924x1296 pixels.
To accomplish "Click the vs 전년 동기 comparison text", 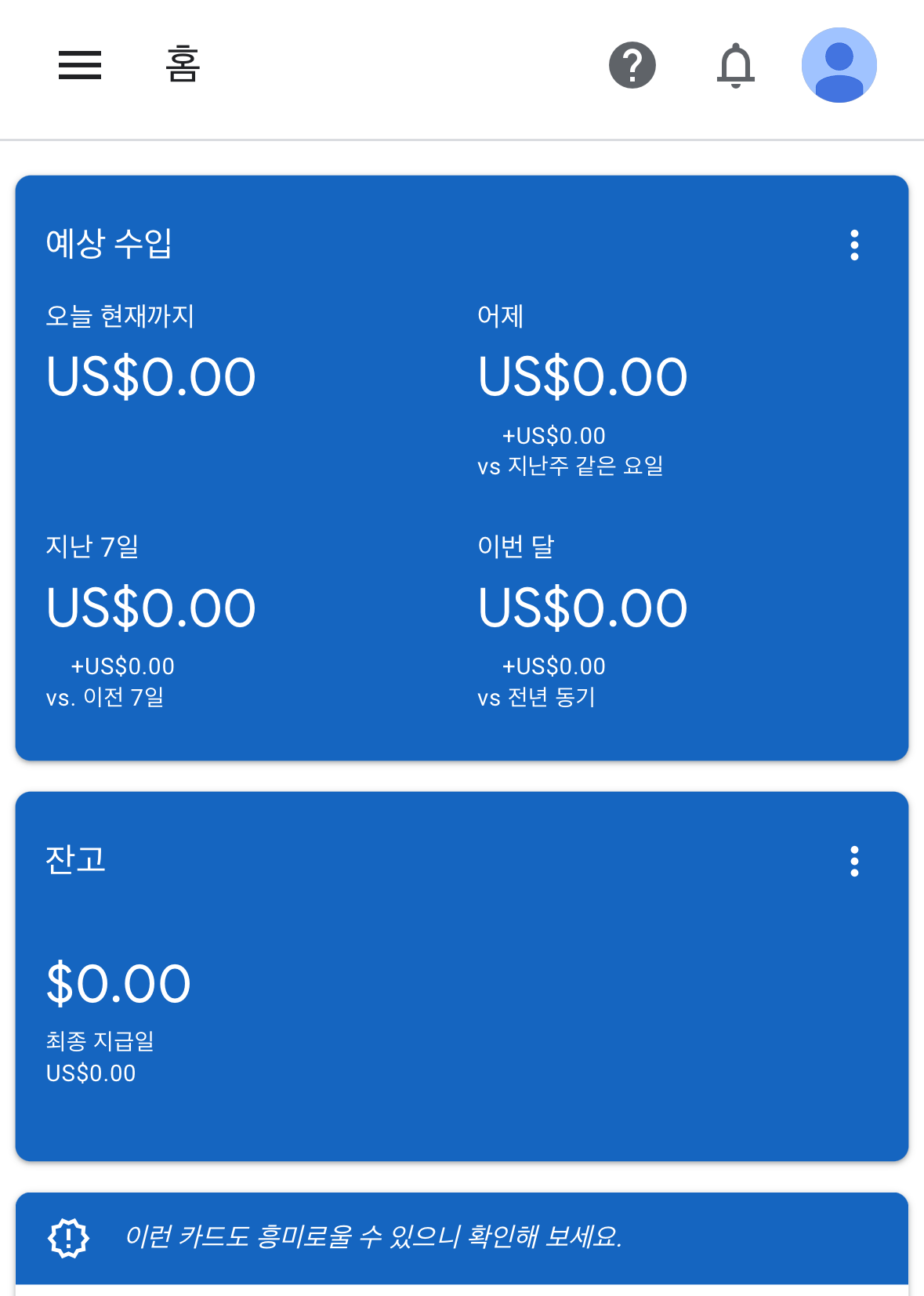I will click(x=538, y=696).
